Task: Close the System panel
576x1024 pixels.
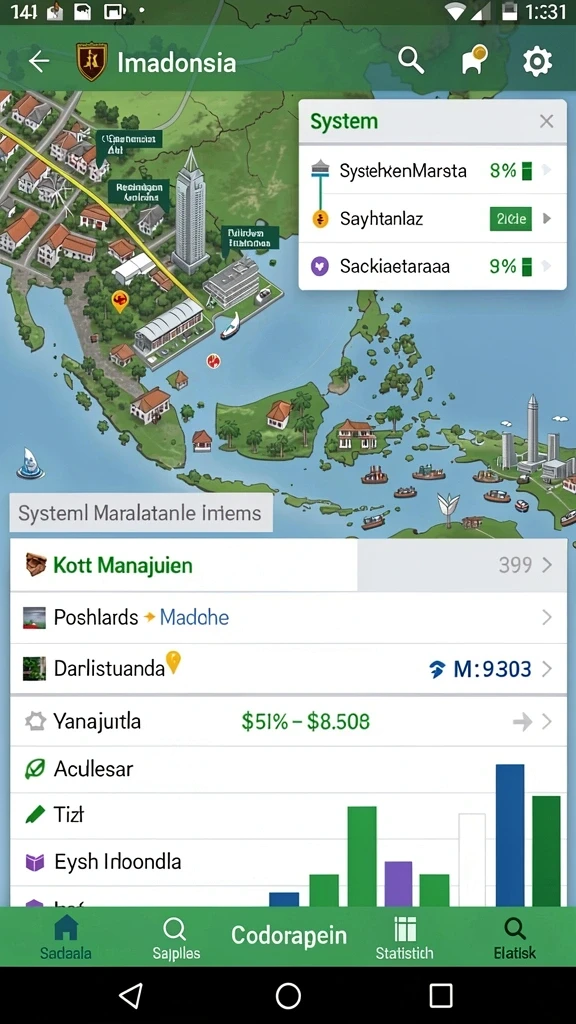Action: [x=547, y=121]
